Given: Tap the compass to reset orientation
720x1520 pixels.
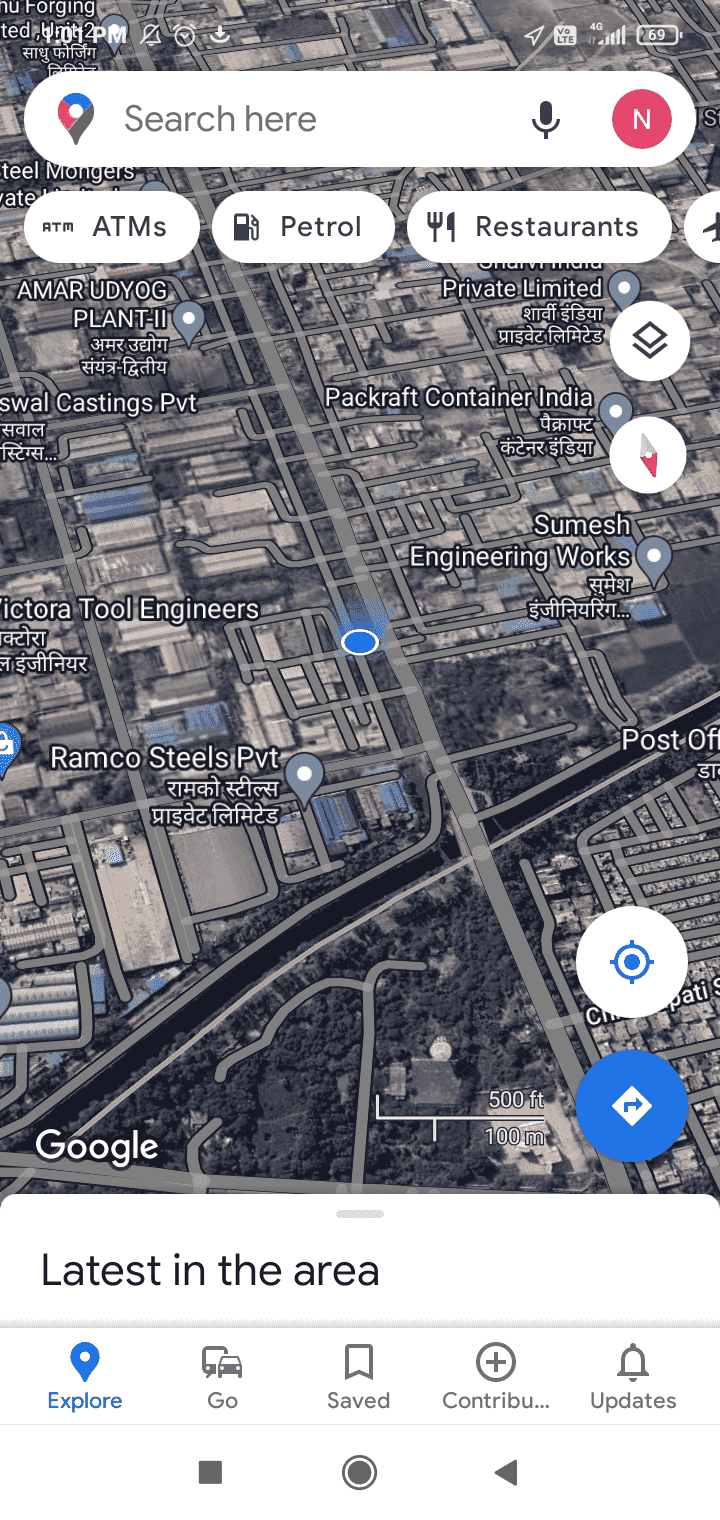Looking at the screenshot, I should click(649, 455).
